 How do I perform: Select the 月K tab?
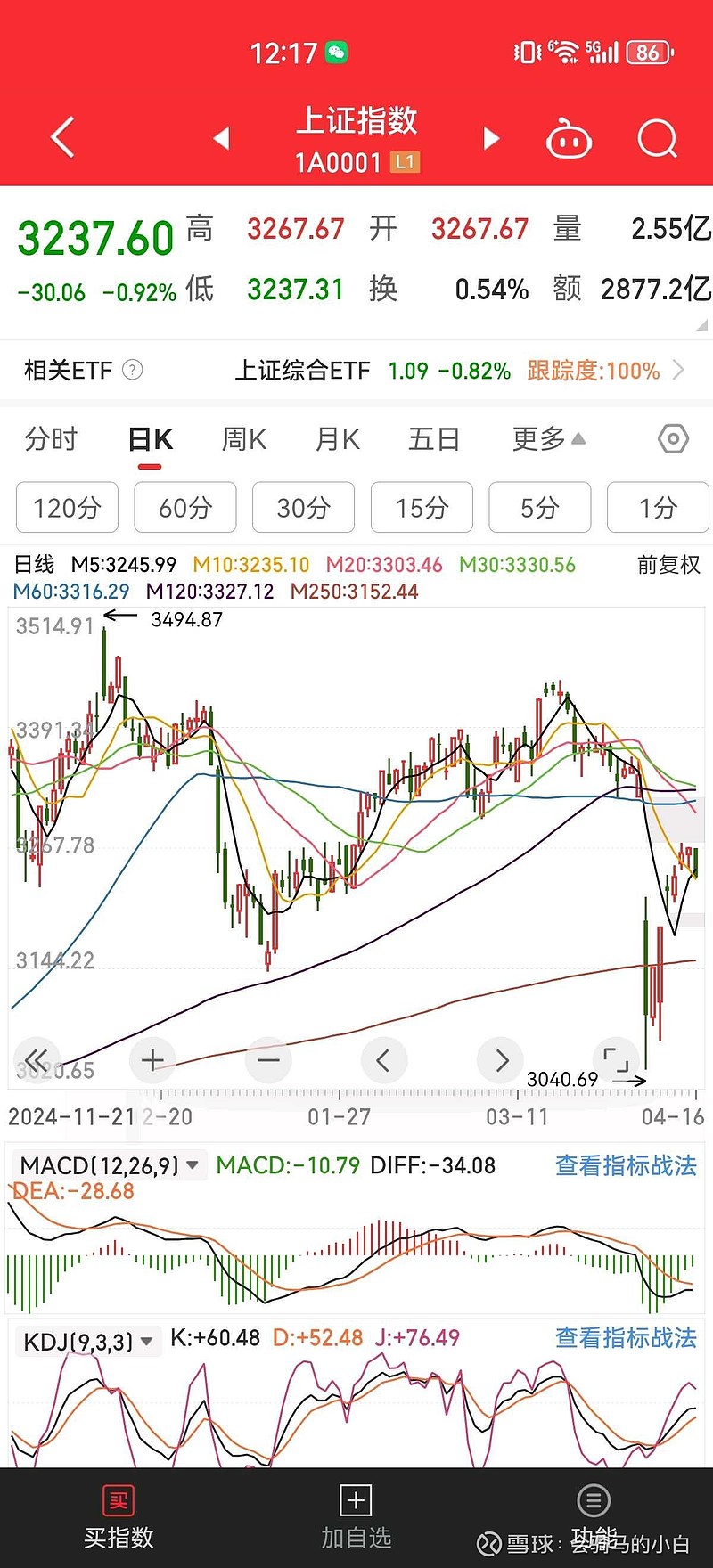(338, 439)
